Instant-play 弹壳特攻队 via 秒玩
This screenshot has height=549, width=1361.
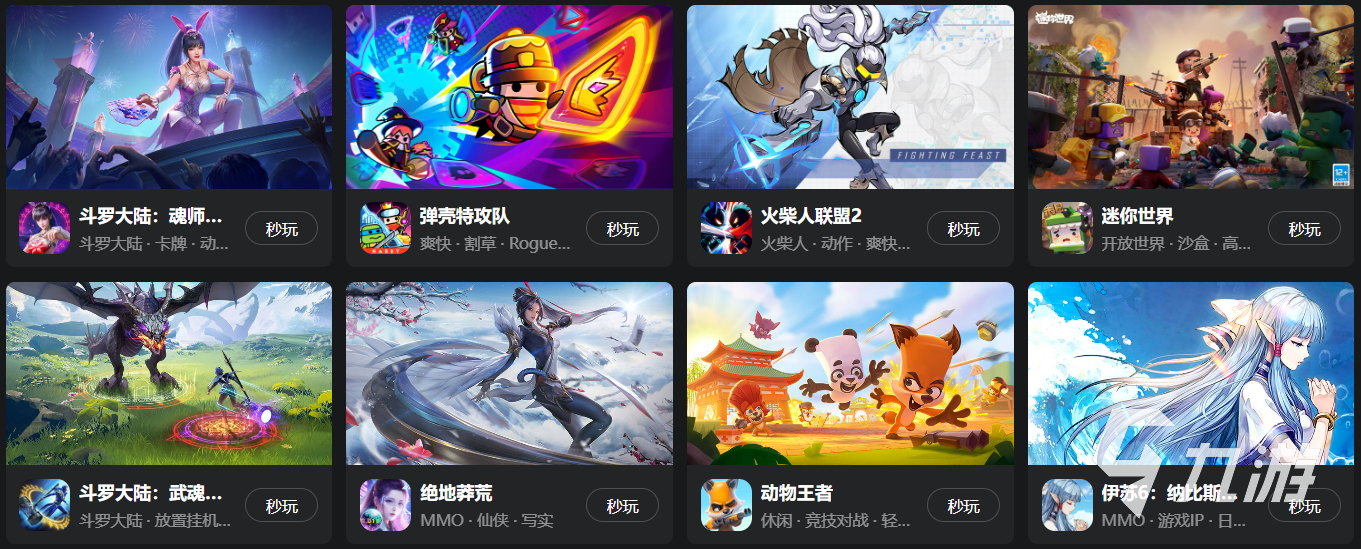point(622,229)
